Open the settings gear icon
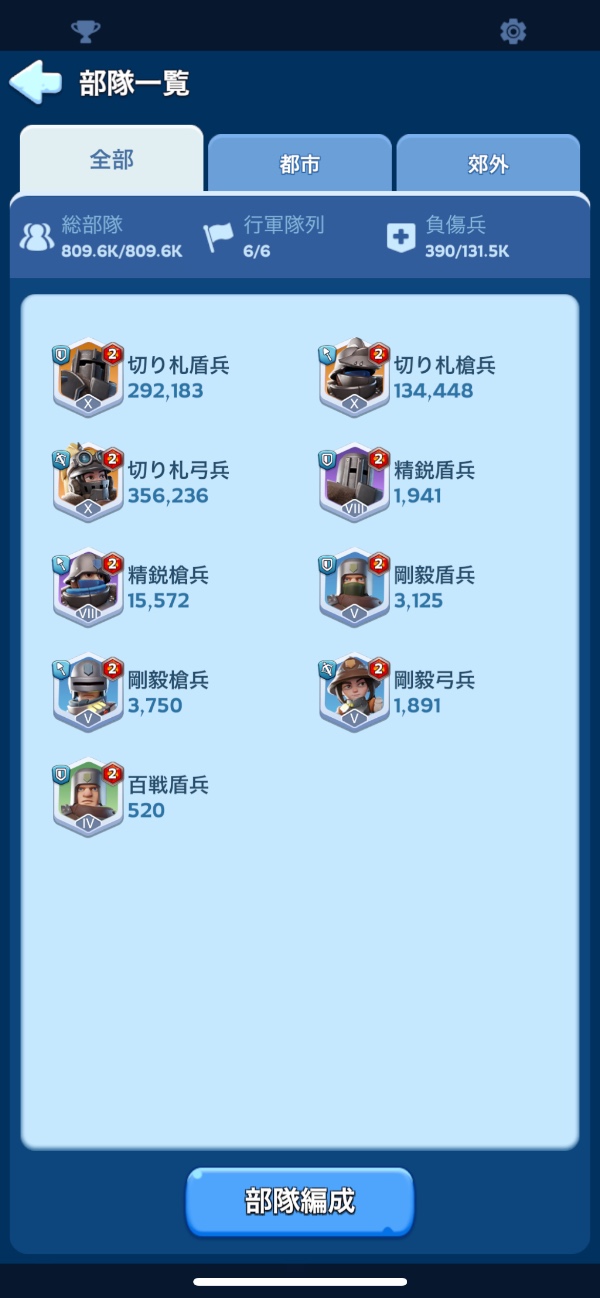 tap(513, 31)
